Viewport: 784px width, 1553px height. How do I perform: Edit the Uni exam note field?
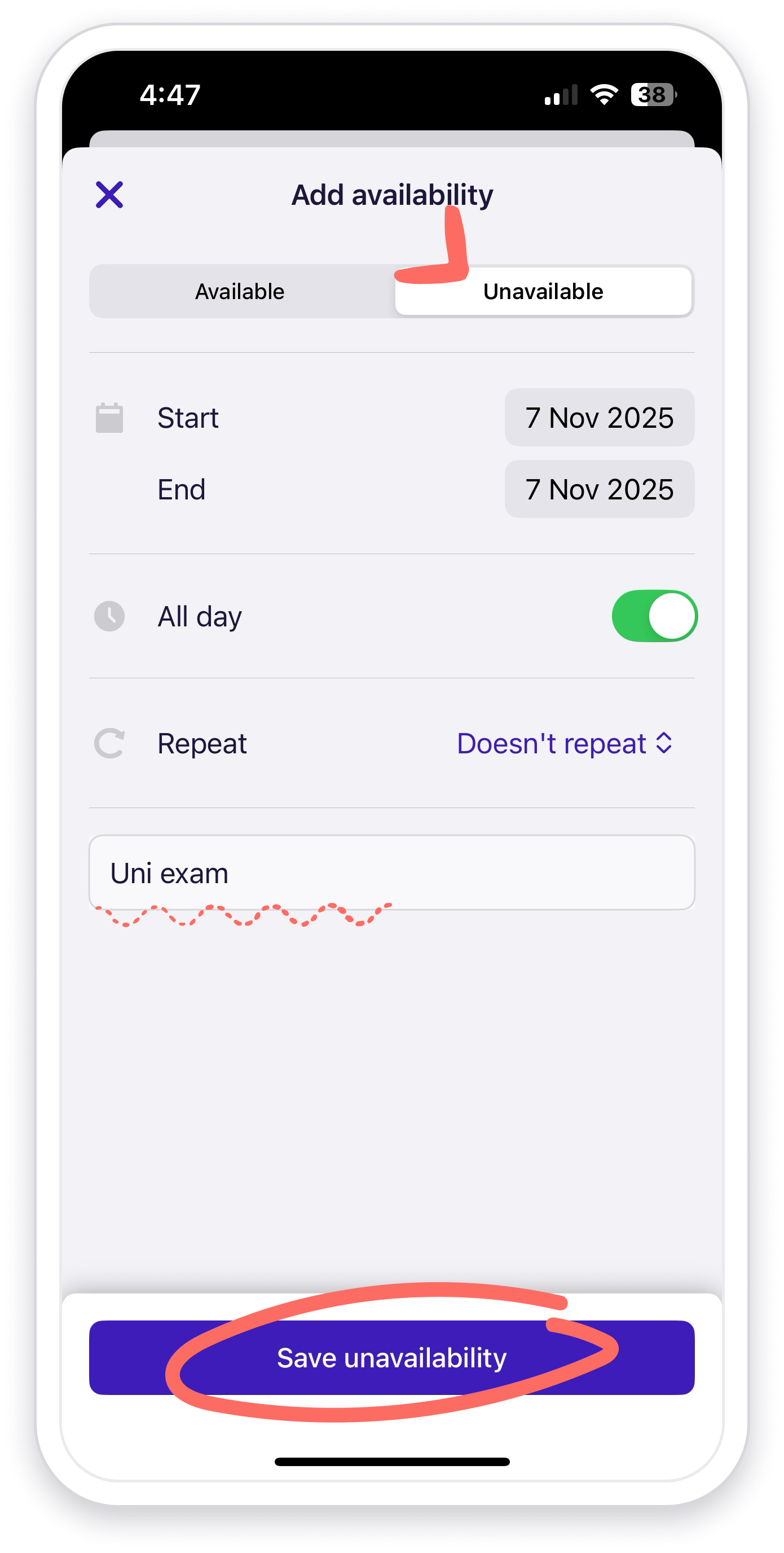coord(391,873)
